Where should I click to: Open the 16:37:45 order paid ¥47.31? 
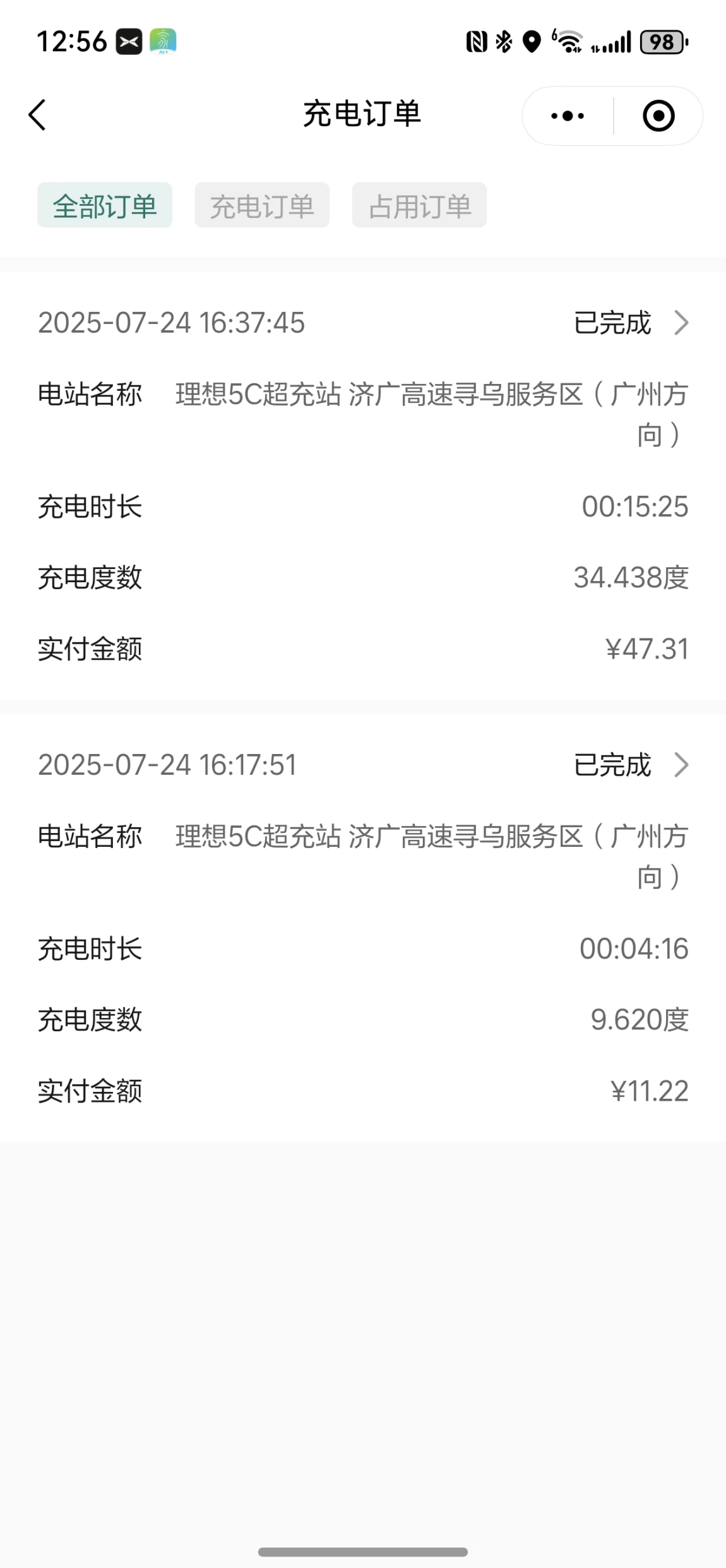[x=363, y=485]
